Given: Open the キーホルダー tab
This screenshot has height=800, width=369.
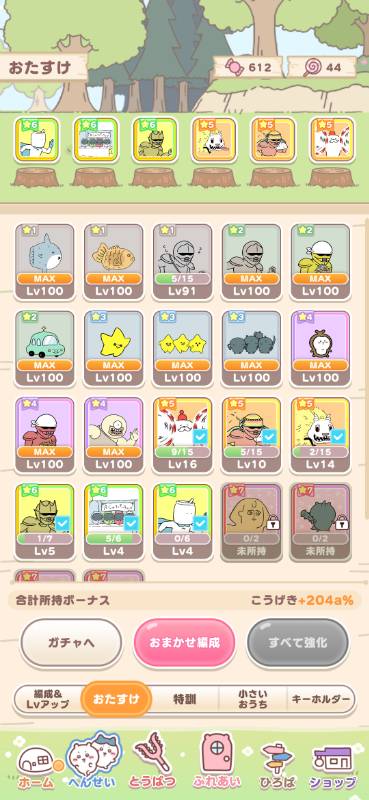Looking at the screenshot, I should 321,699.
